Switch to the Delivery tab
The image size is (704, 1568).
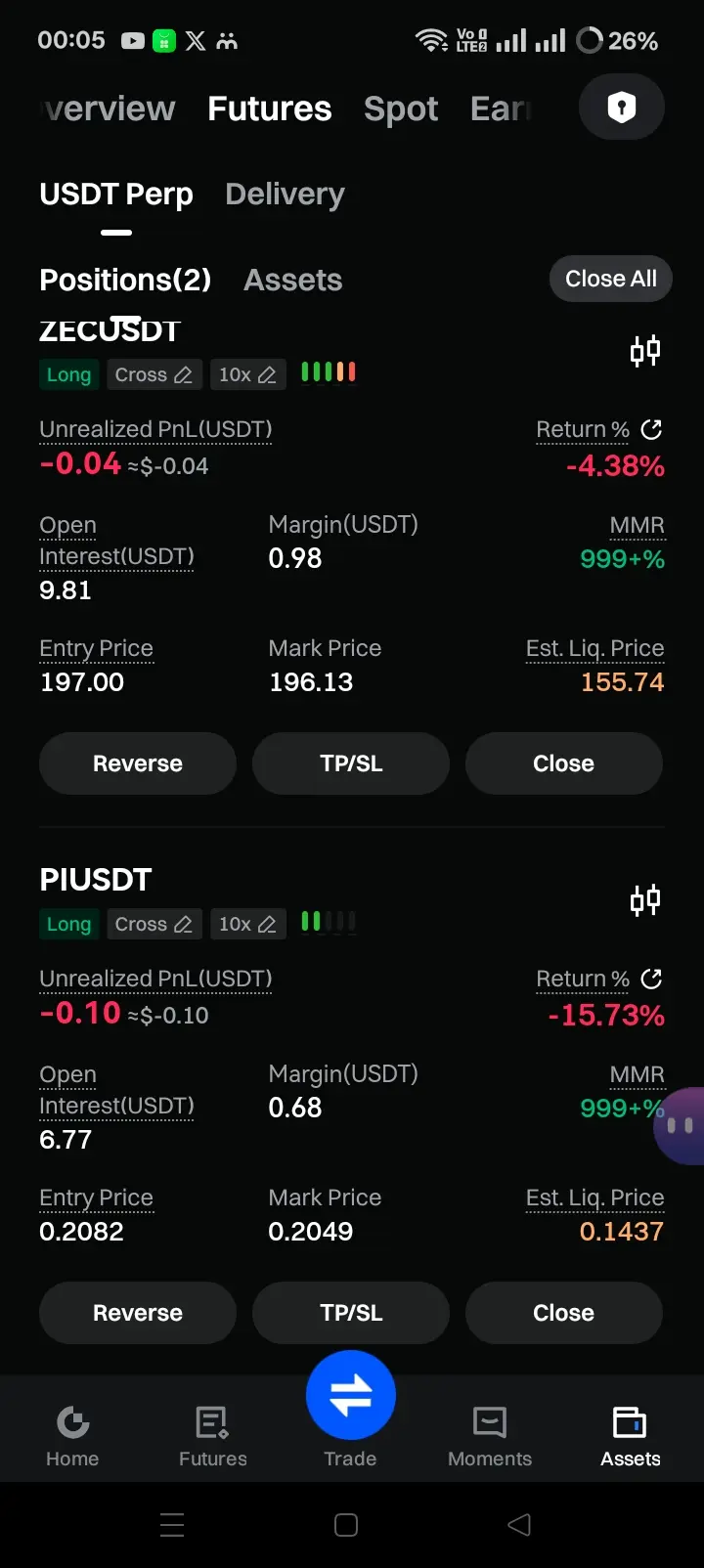point(285,195)
